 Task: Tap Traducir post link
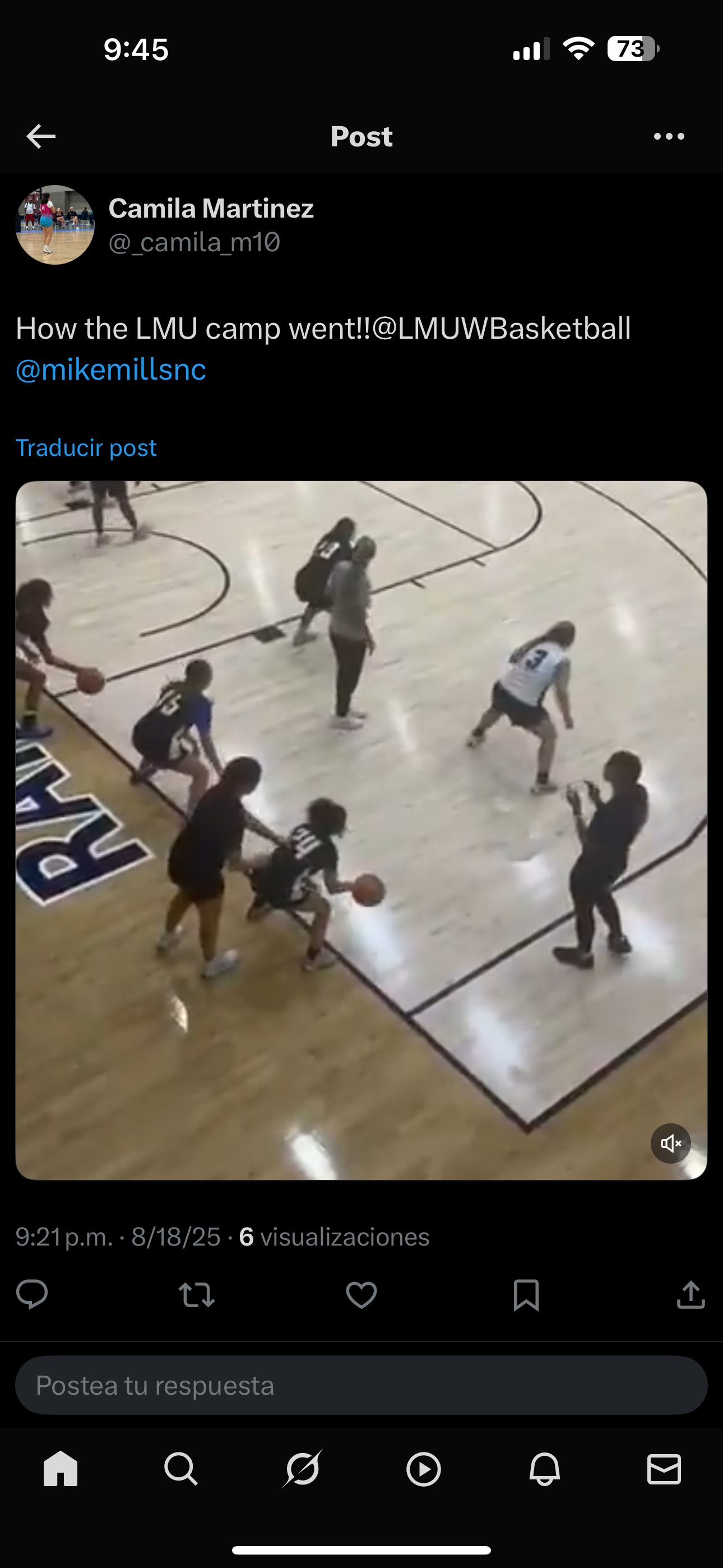pyautogui.click(x=86, y=448)
